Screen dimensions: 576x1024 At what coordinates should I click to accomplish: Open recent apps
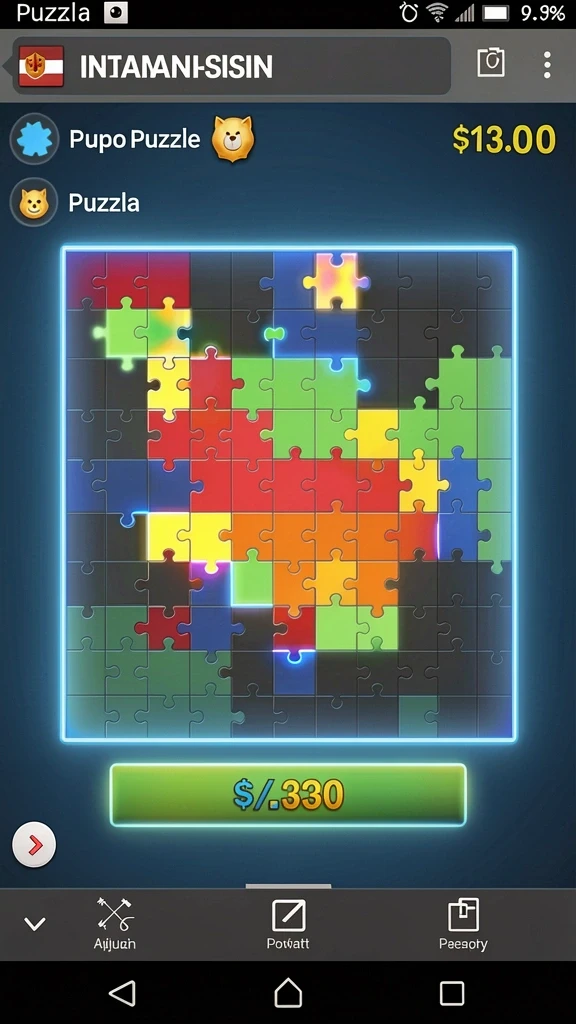[x=452, y=993]
